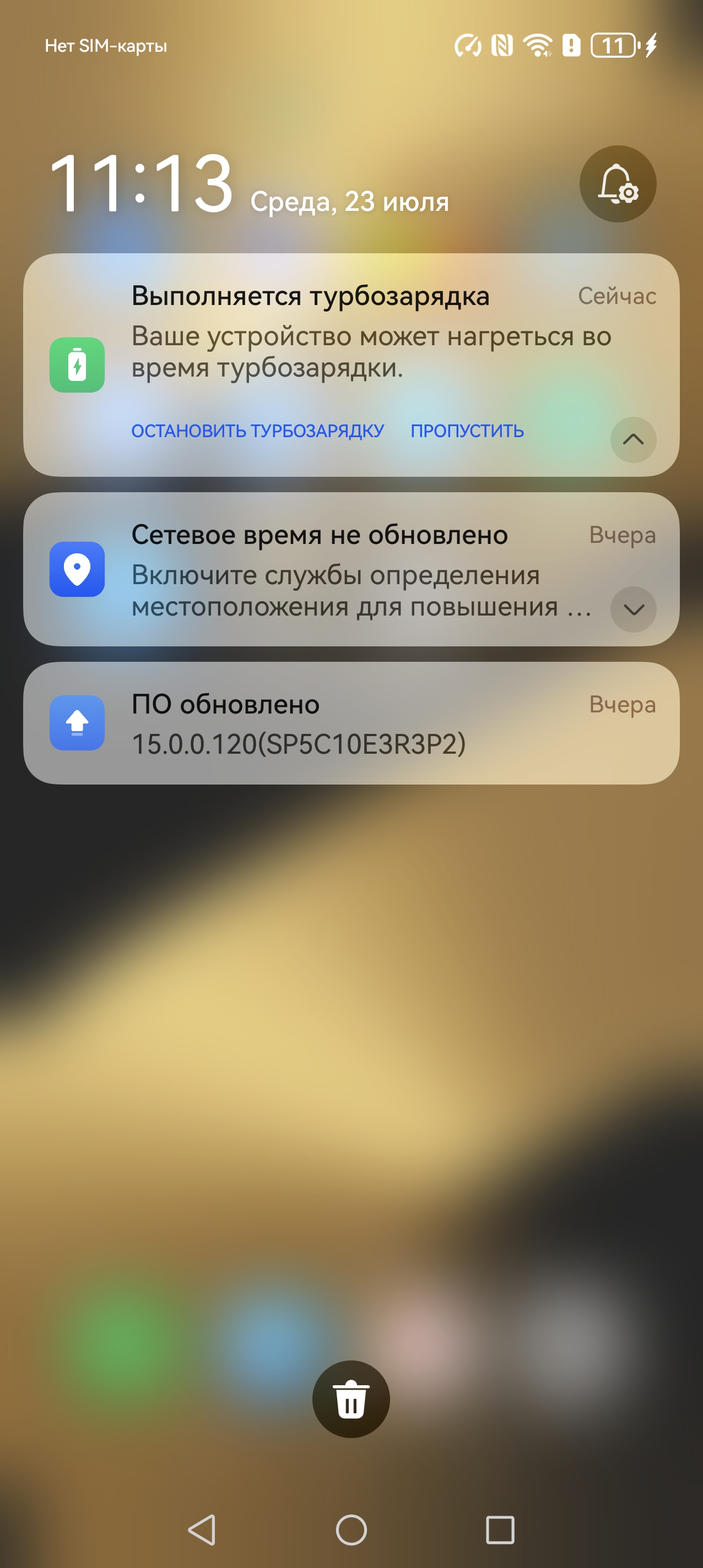The width and height of the screenshot is (703, 1568).
Task: Go to the home screen
Action: coord(351,1529)
